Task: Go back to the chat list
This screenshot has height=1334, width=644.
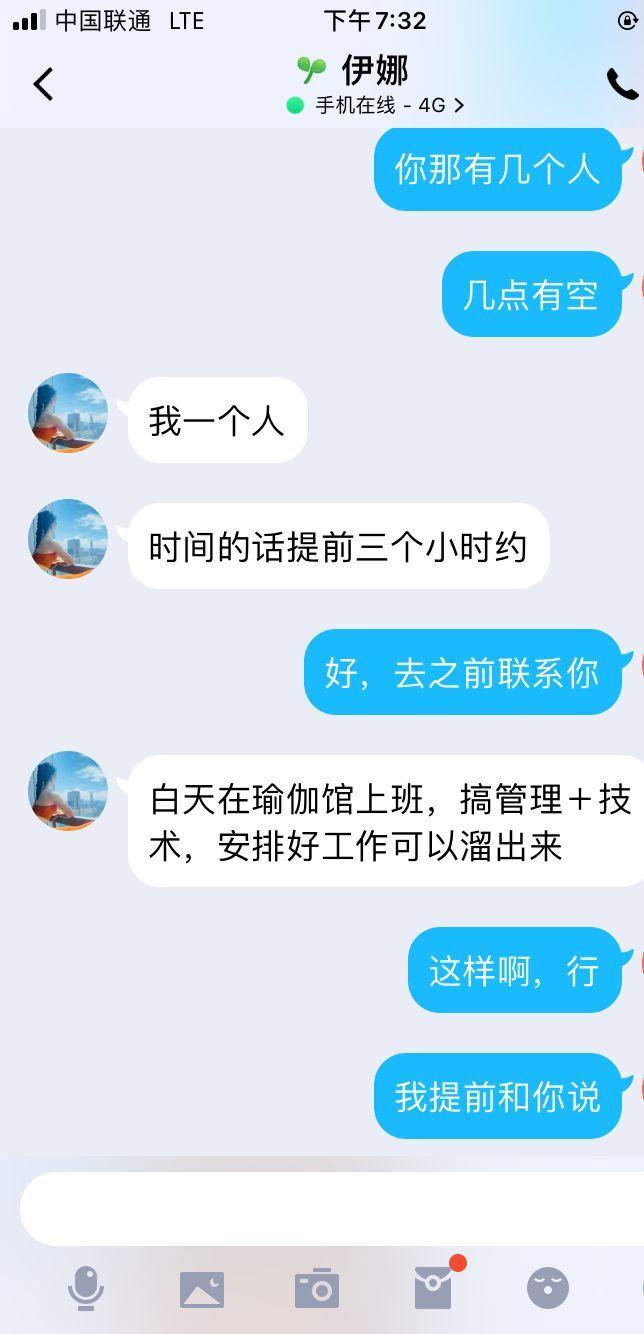Action: tap(42, 84)
